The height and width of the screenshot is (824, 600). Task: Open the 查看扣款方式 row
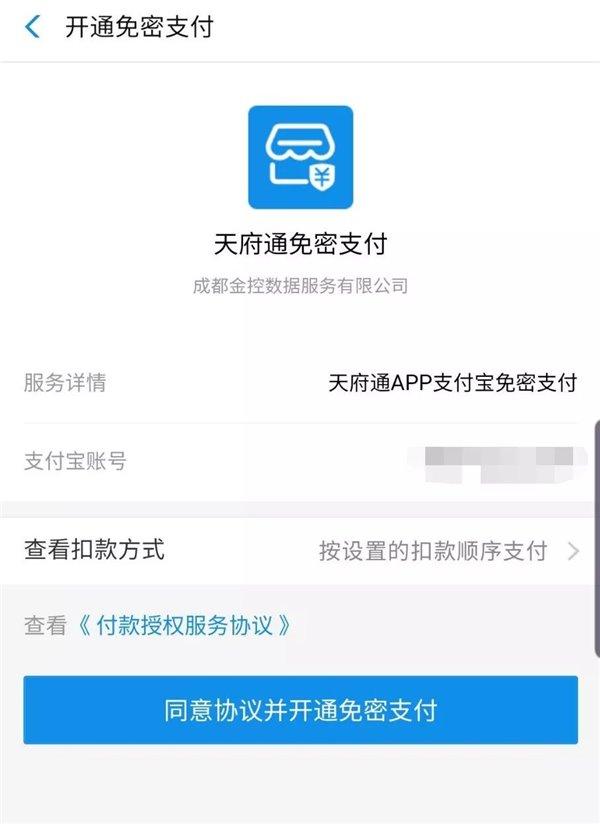[x=300, y=550]
